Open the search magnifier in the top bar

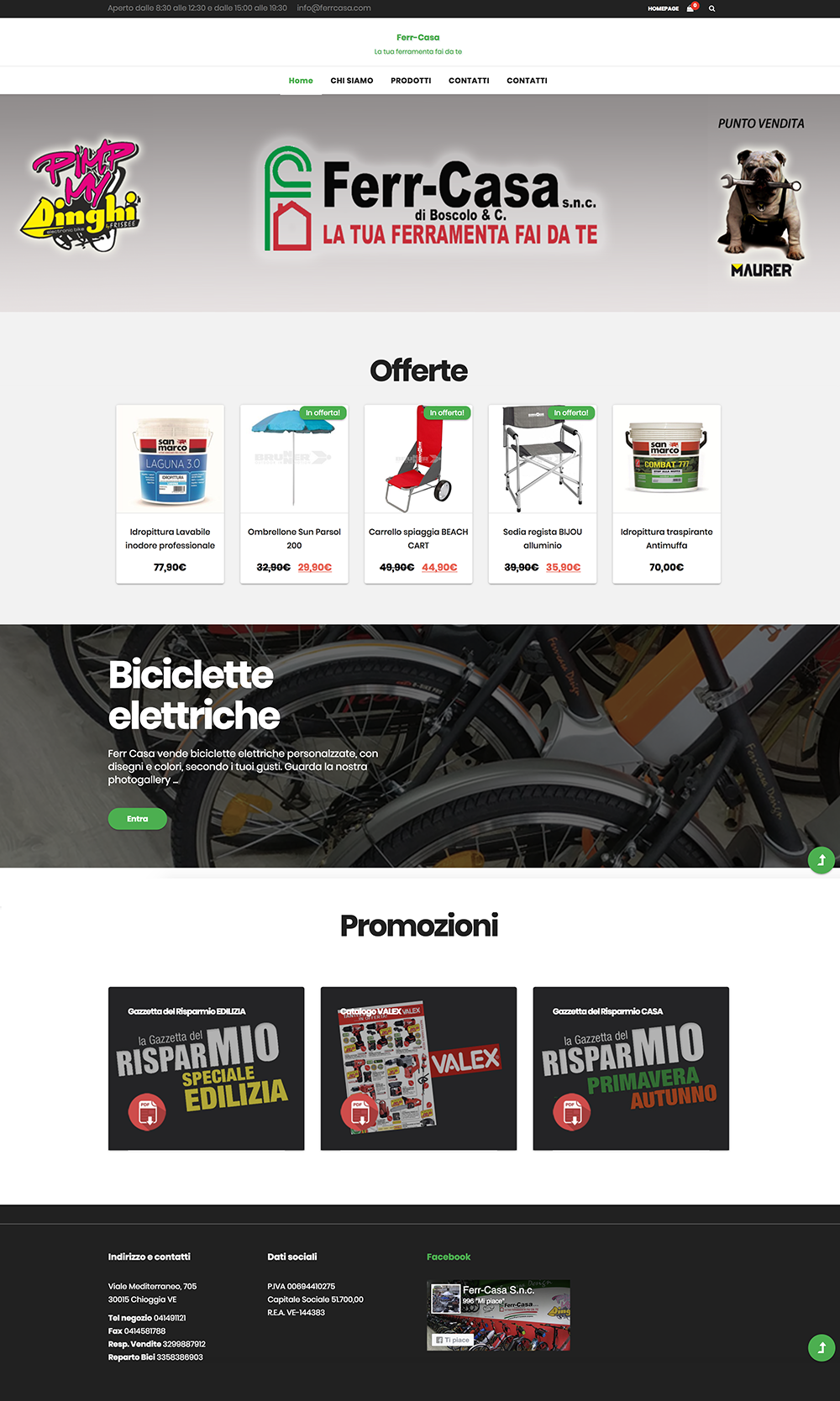(712, 8)
